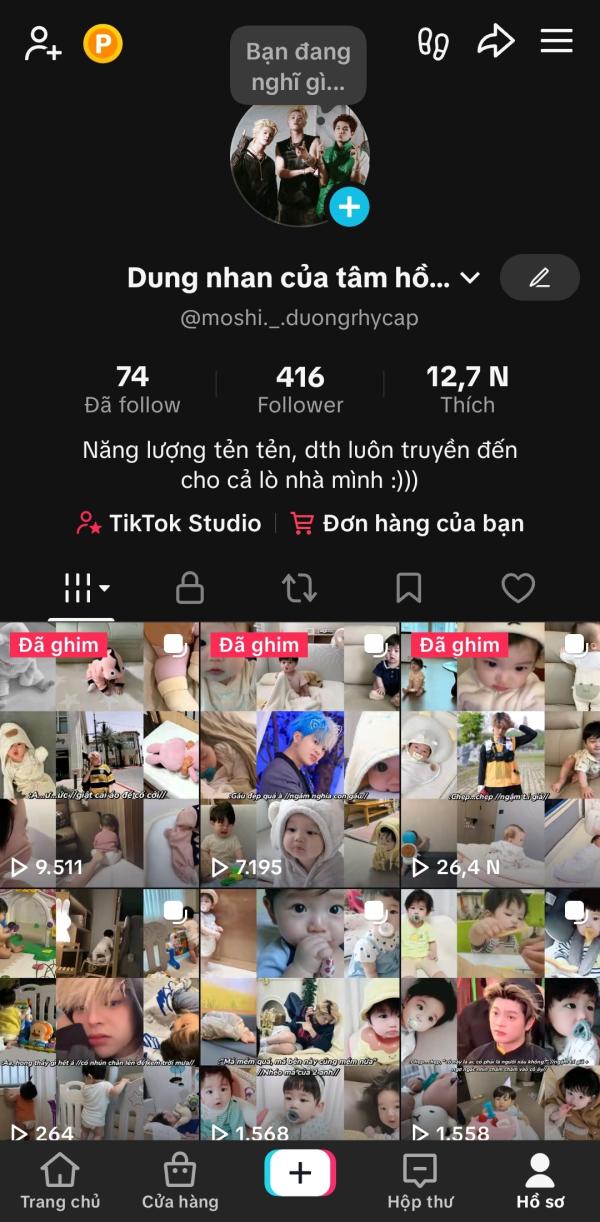Open TikTok Studio
This screenshot has width=600, height=1222.
click(x=169, y=523)
